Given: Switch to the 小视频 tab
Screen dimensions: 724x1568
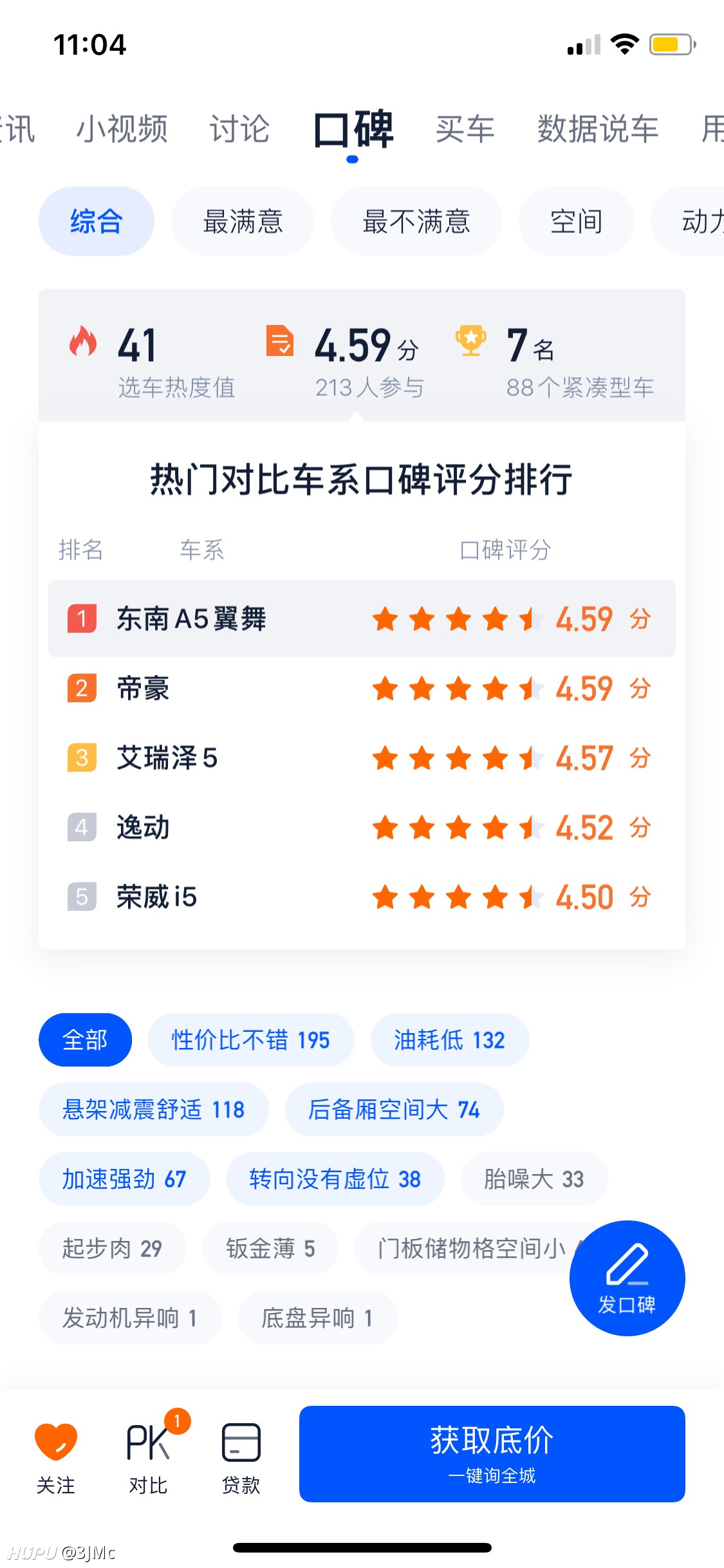Looking at the screenshot, I should click(122, 129).
